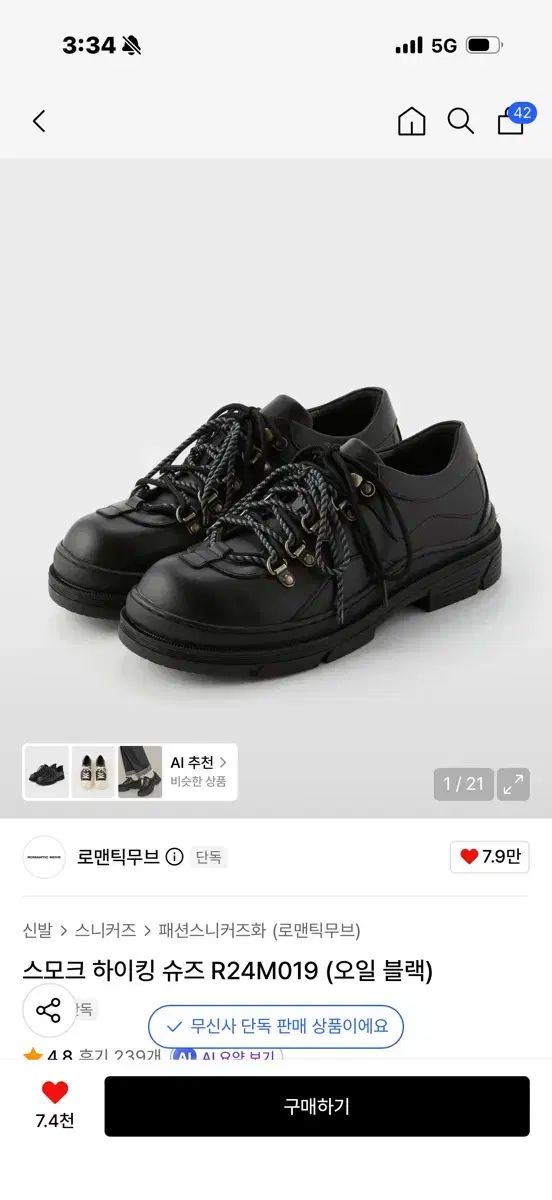Select the worn-on-feet photo thumbnail

click(x=140, y=772)
